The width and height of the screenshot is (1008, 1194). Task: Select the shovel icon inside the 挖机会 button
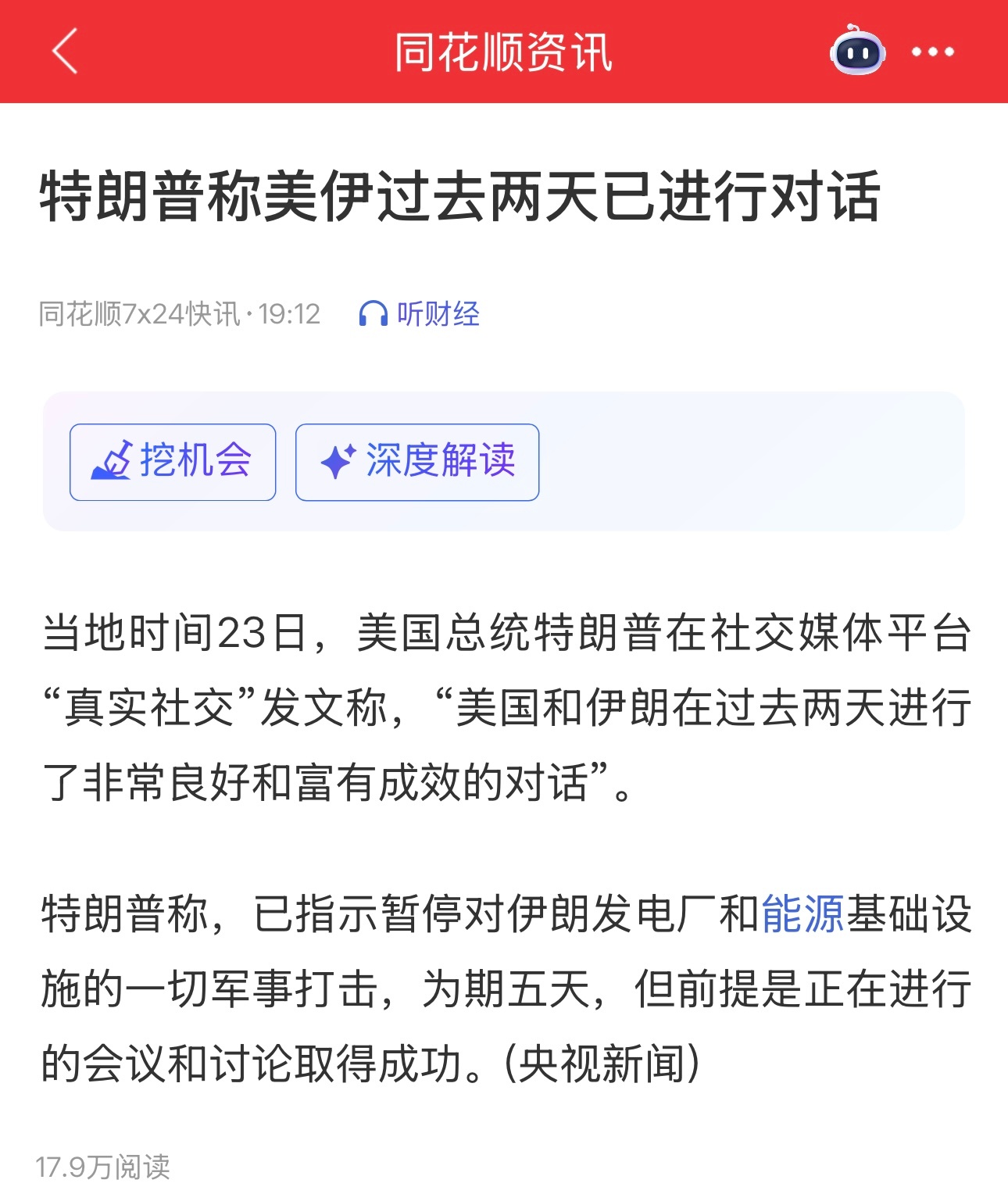114,461
